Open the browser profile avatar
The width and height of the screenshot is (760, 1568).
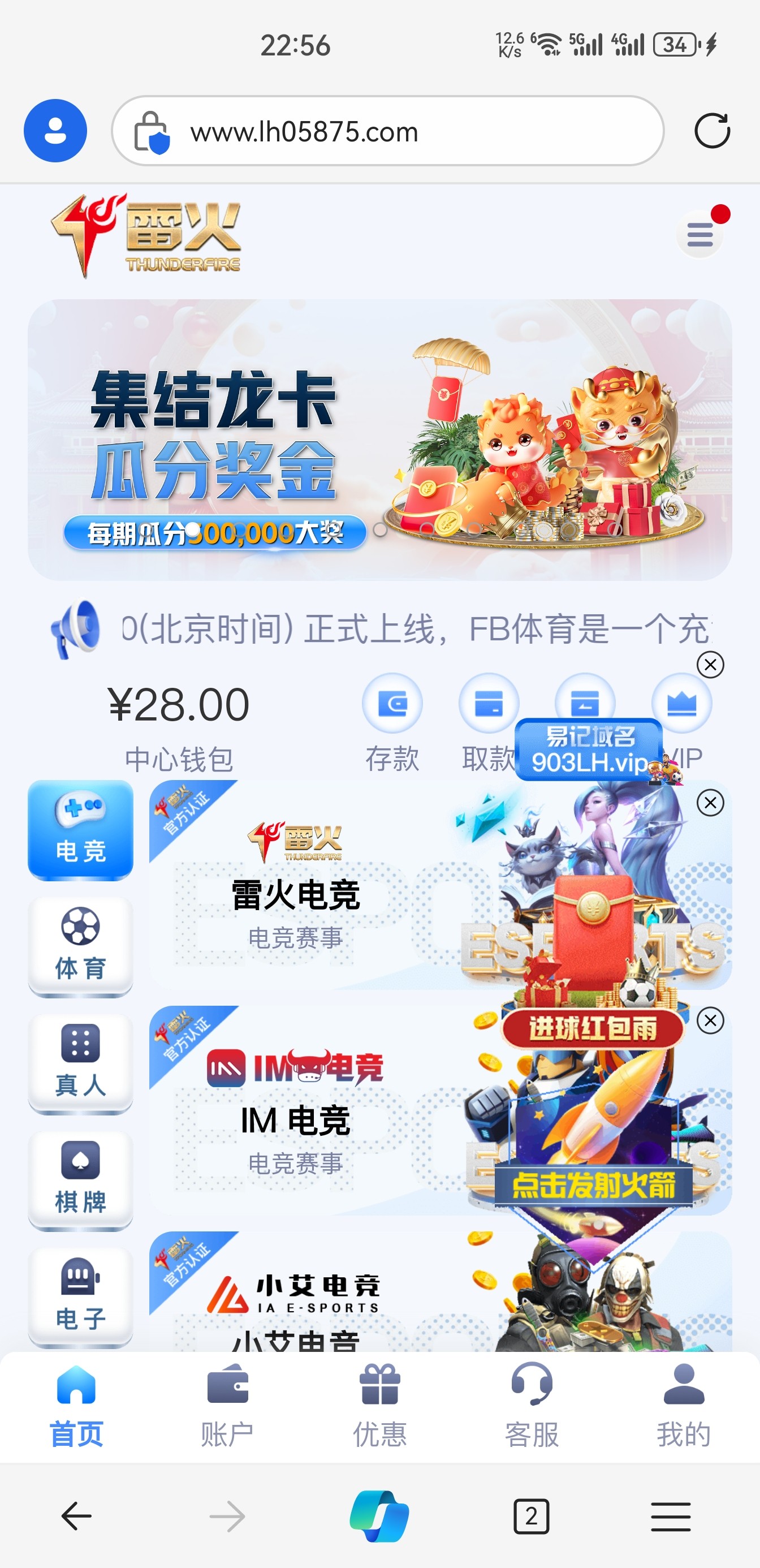(55, 131)
